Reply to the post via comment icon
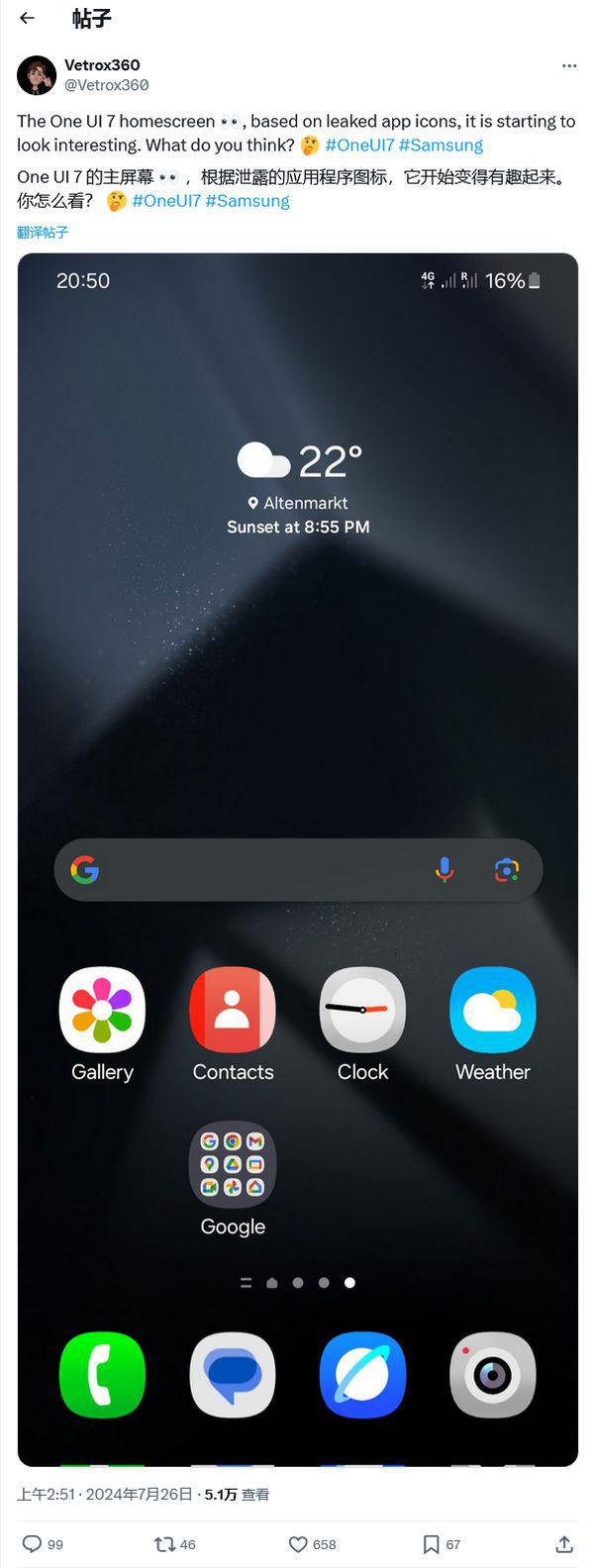This screenshot has width=594, height=1568. pyautogui.click(x=33, y=1543)
